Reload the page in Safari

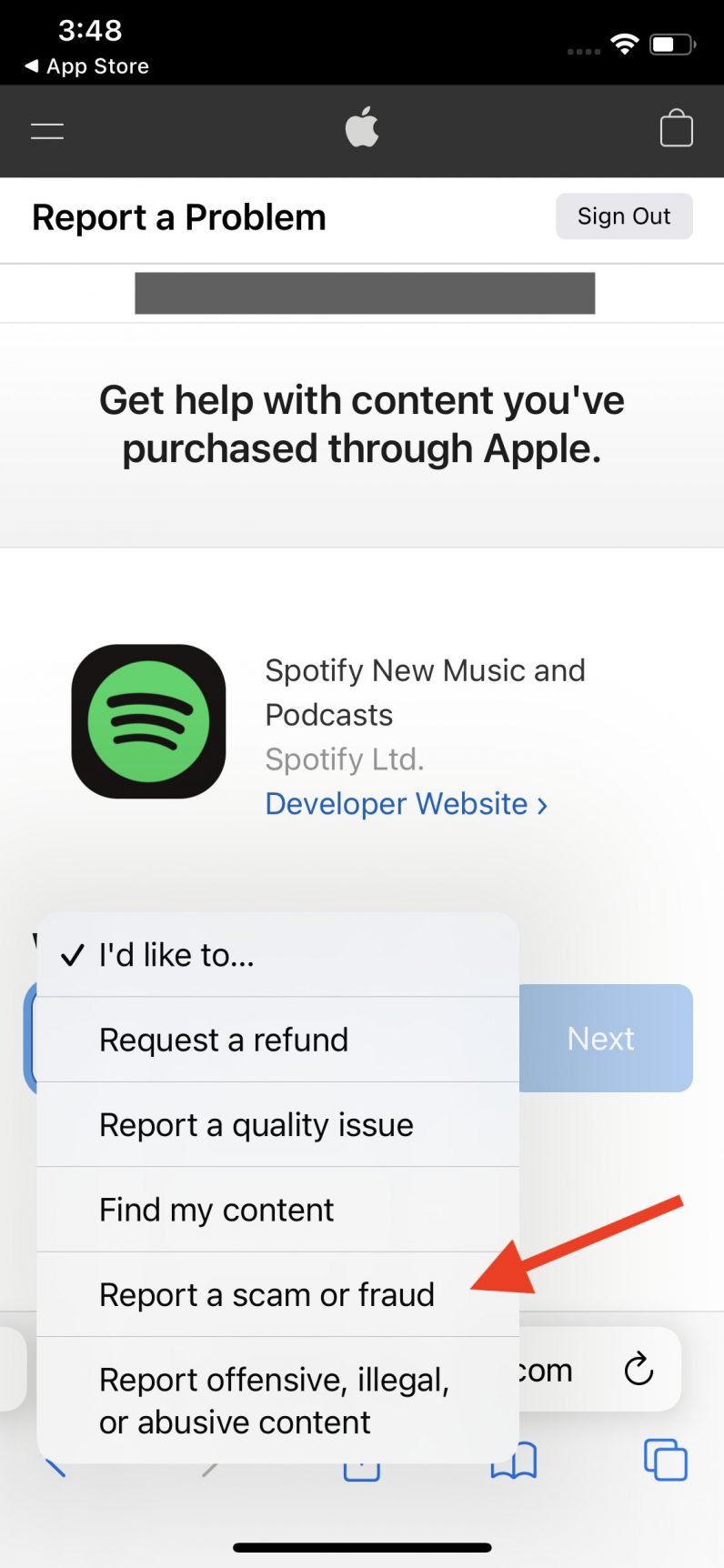coord(639,1369)
